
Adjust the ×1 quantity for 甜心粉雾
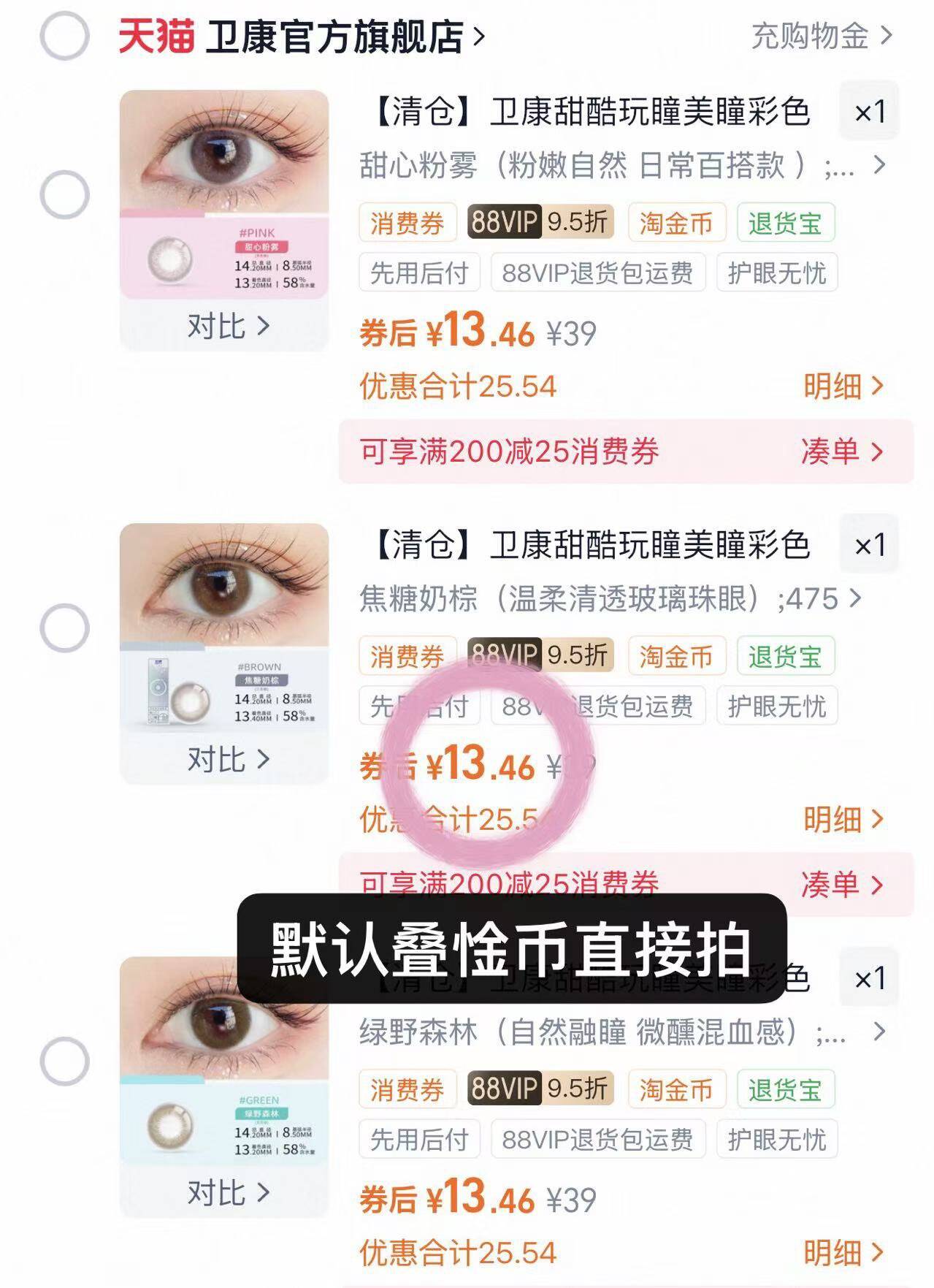click(x=869, y=112)
